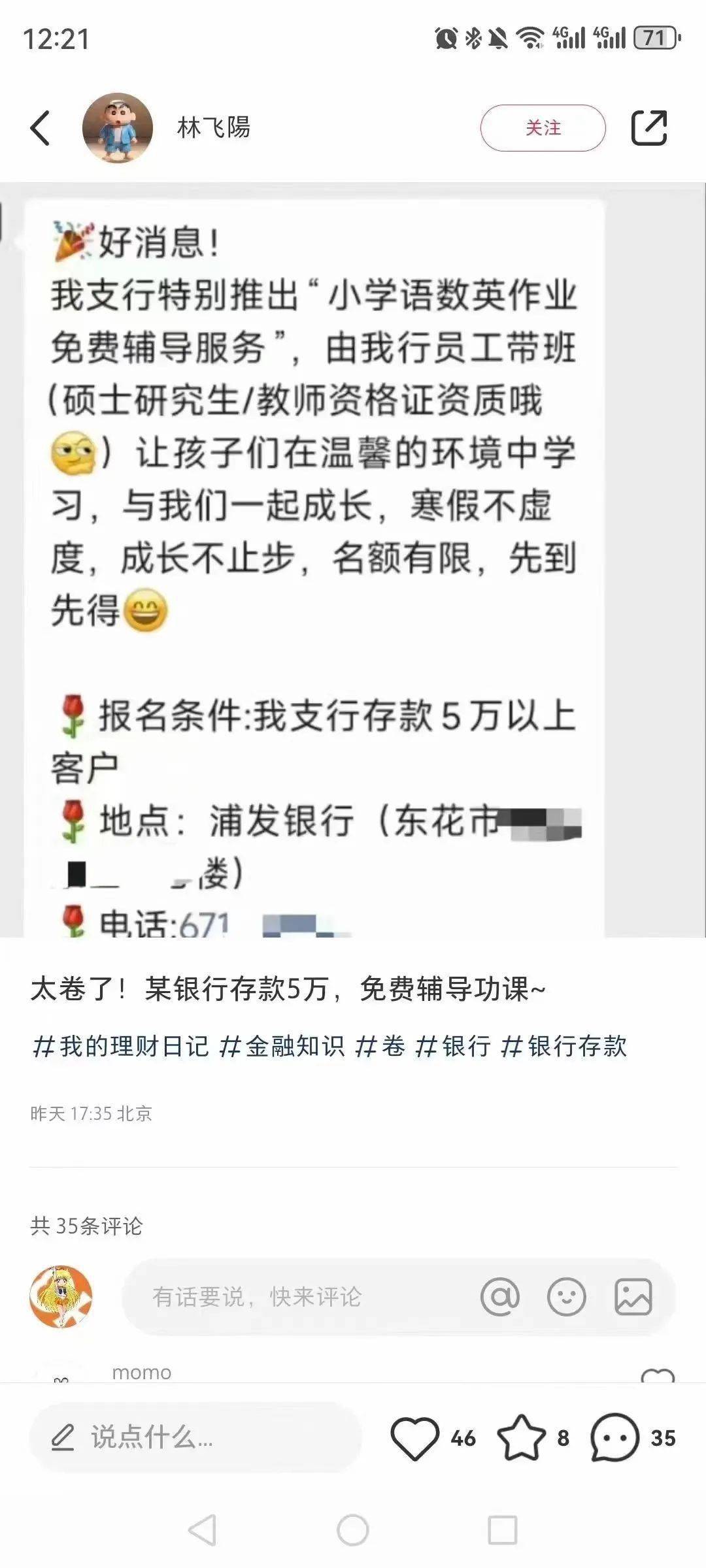
Task: Open the emoji picker in comment box
Action: click(566, 1297)
